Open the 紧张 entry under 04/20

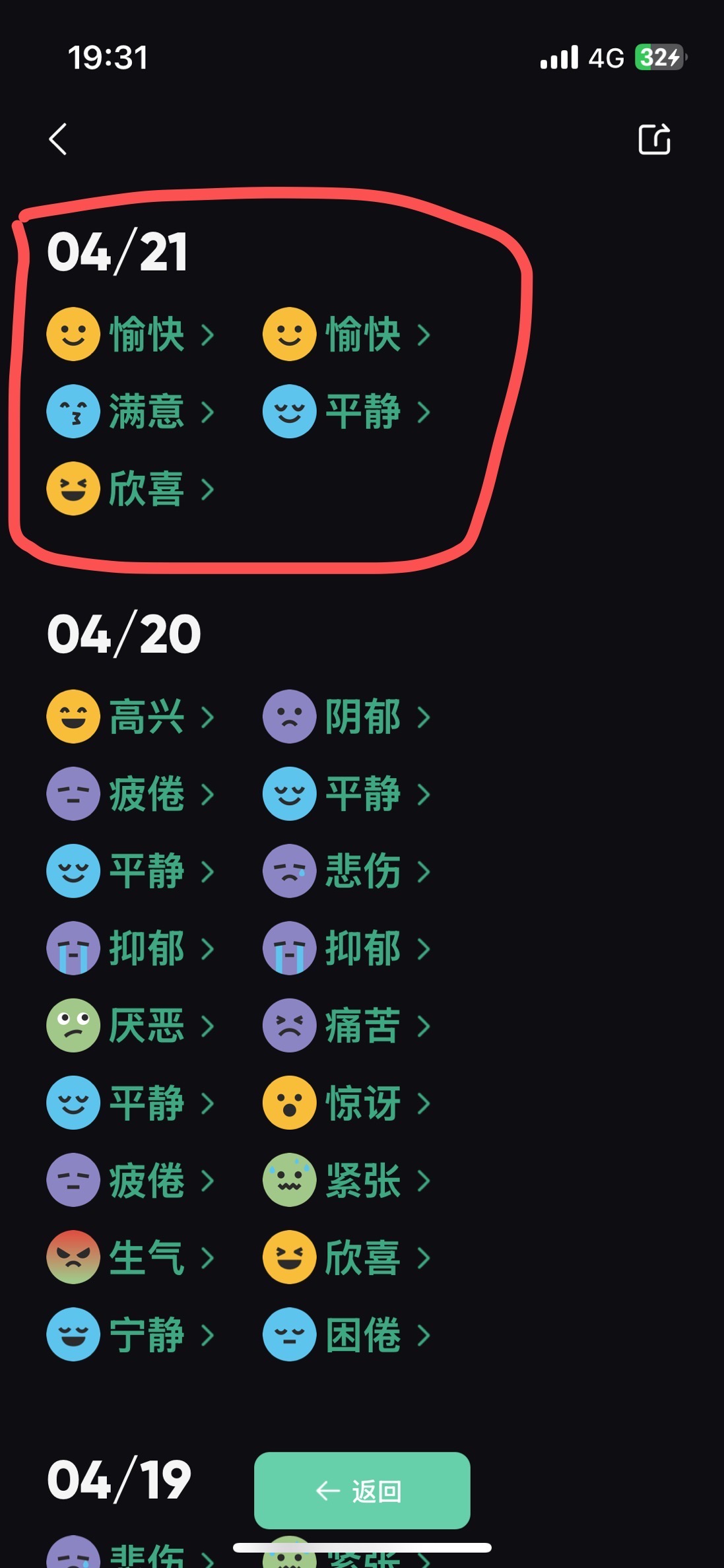tap(347, 1180)
